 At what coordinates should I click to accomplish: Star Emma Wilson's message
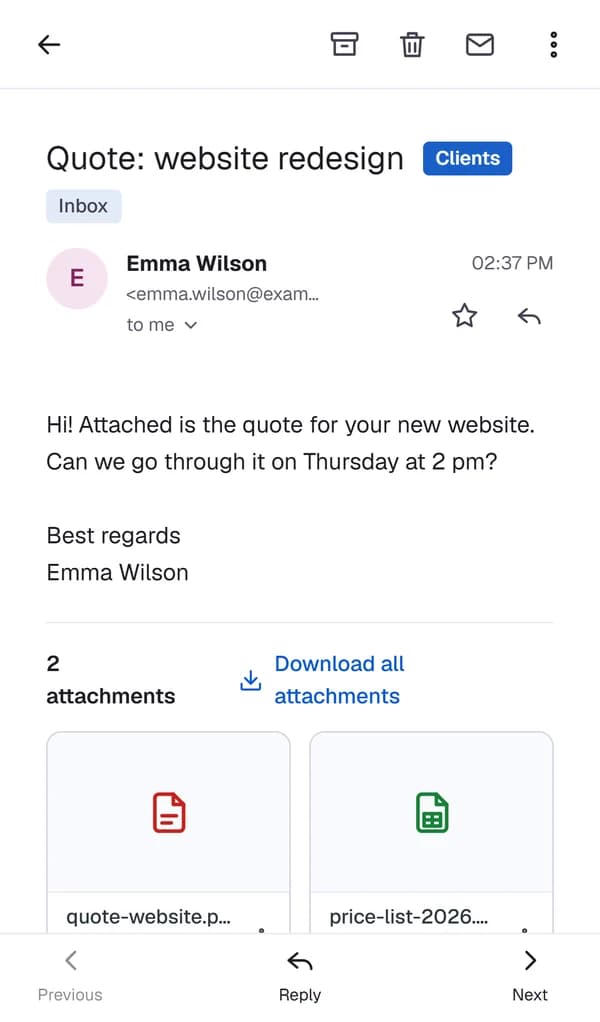click(x=464, y=316)
